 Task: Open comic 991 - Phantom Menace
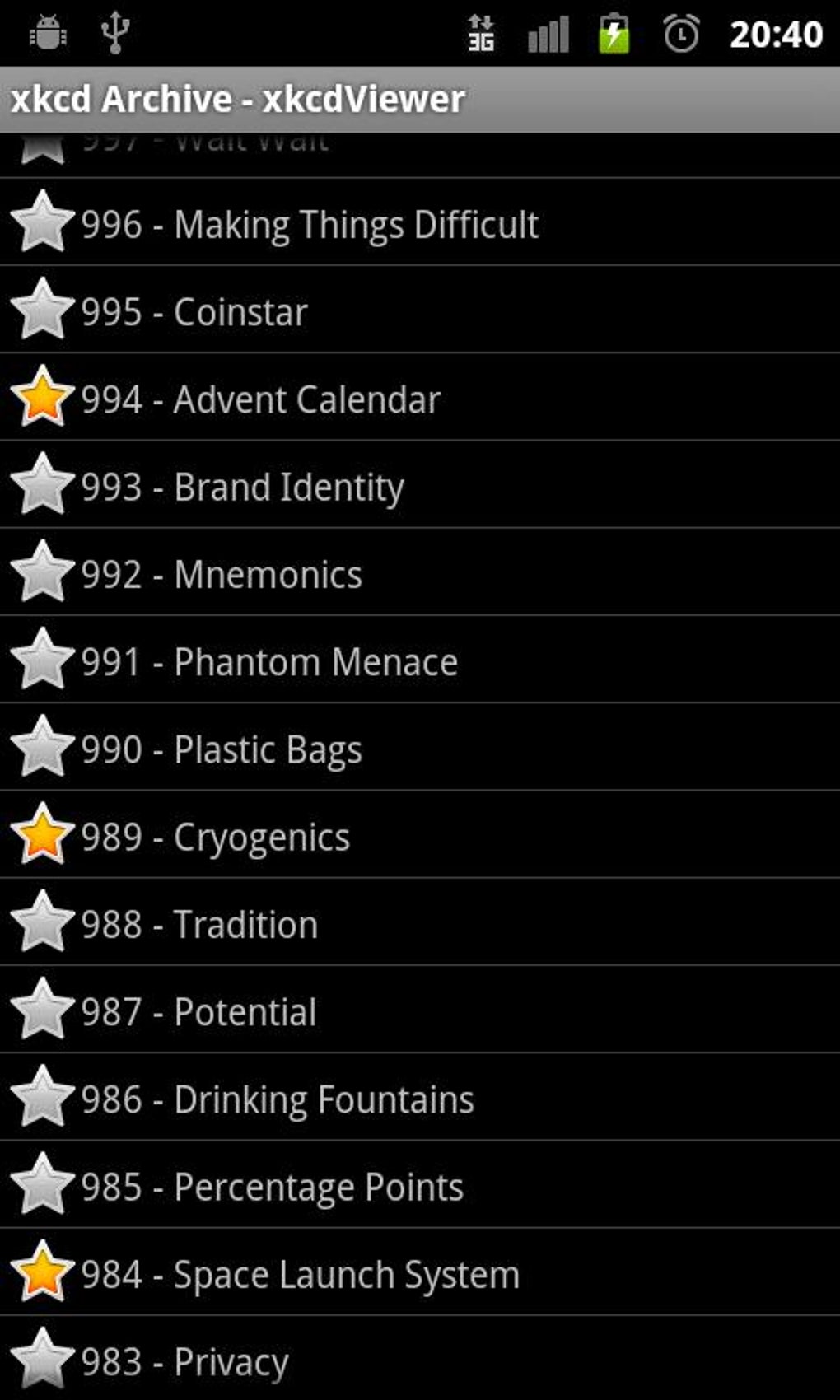point(420,660)
